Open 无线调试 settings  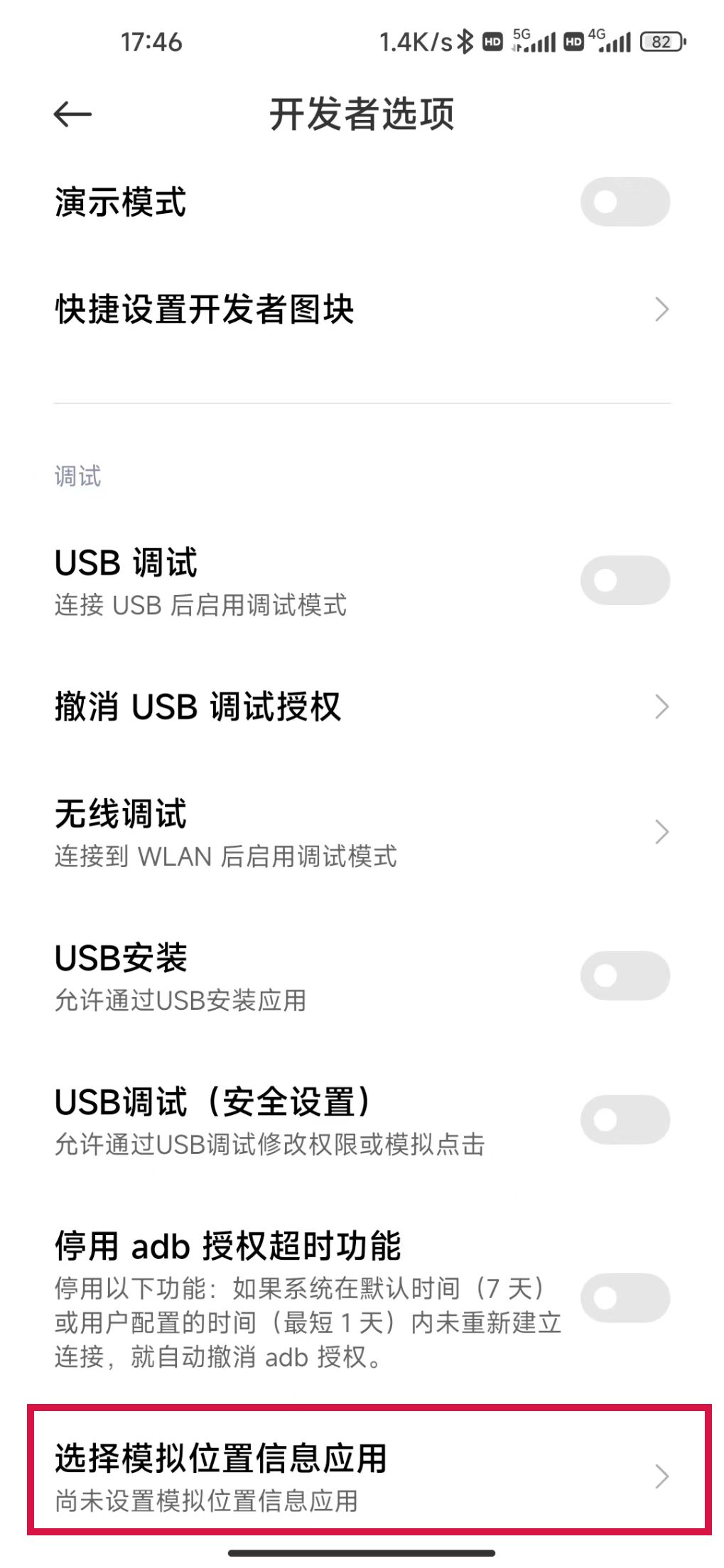pyautogui.click(x=362, y=832)
